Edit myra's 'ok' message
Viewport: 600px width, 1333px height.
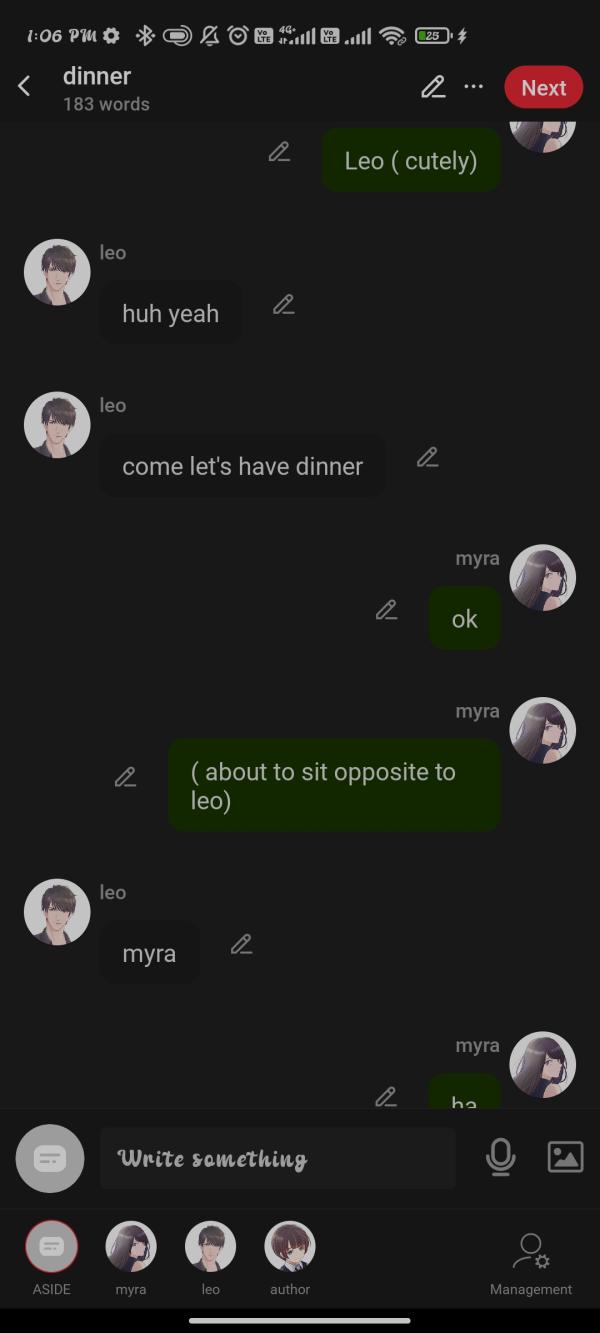386,609
